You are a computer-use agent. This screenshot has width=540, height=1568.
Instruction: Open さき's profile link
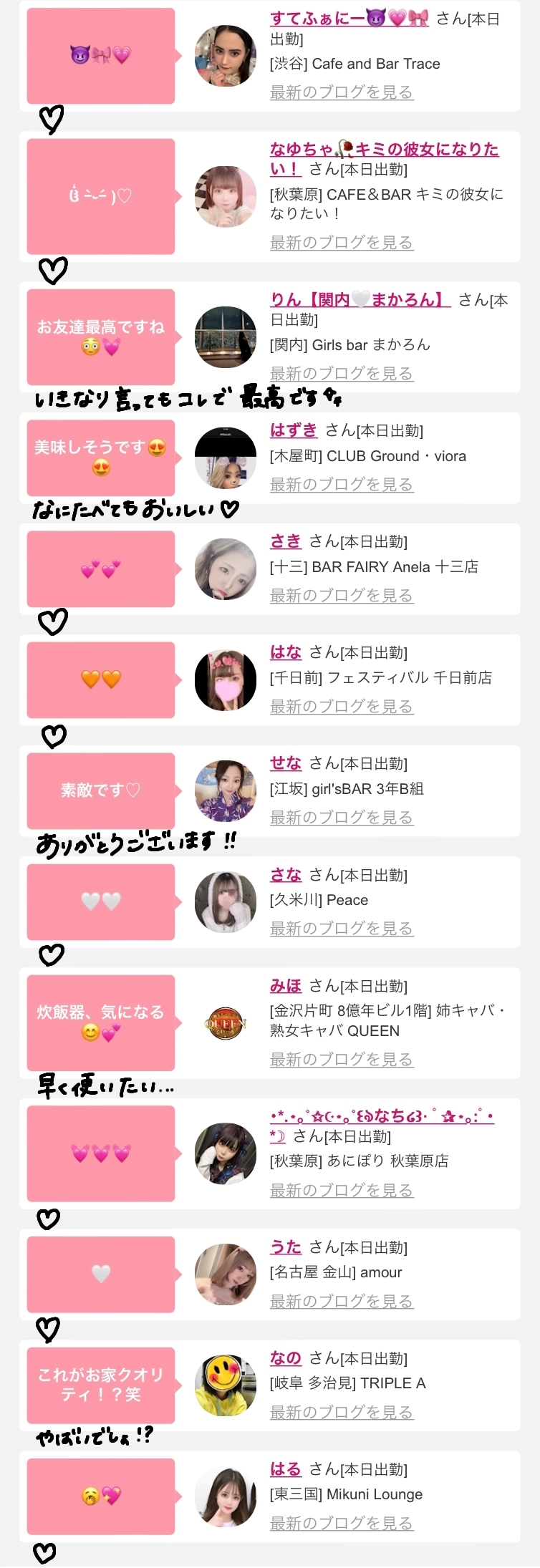(x=286, y=541)
